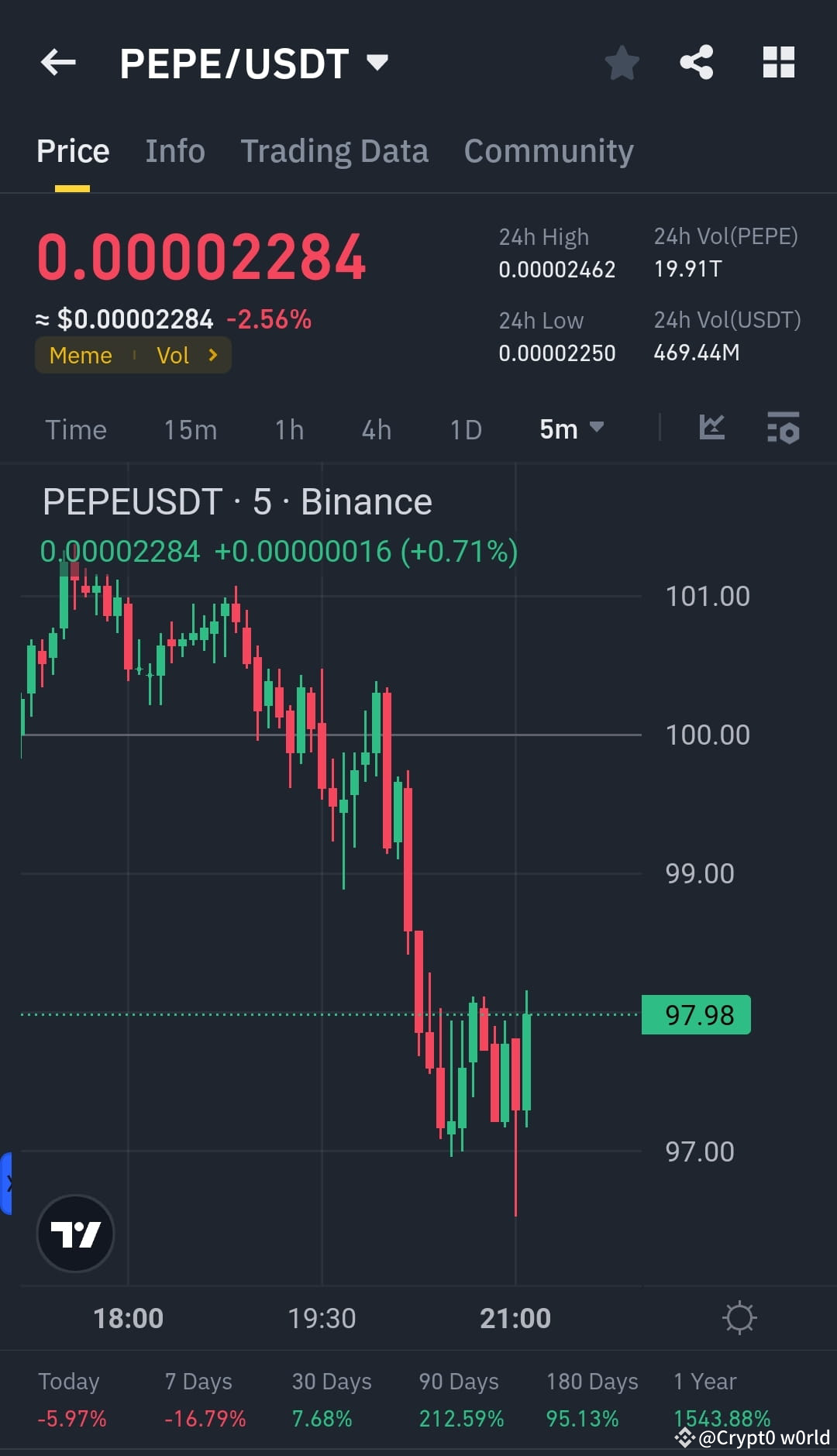Screen dimensions: 837x1456
Task: Tap the back arrow
Action: coord(58,63)
